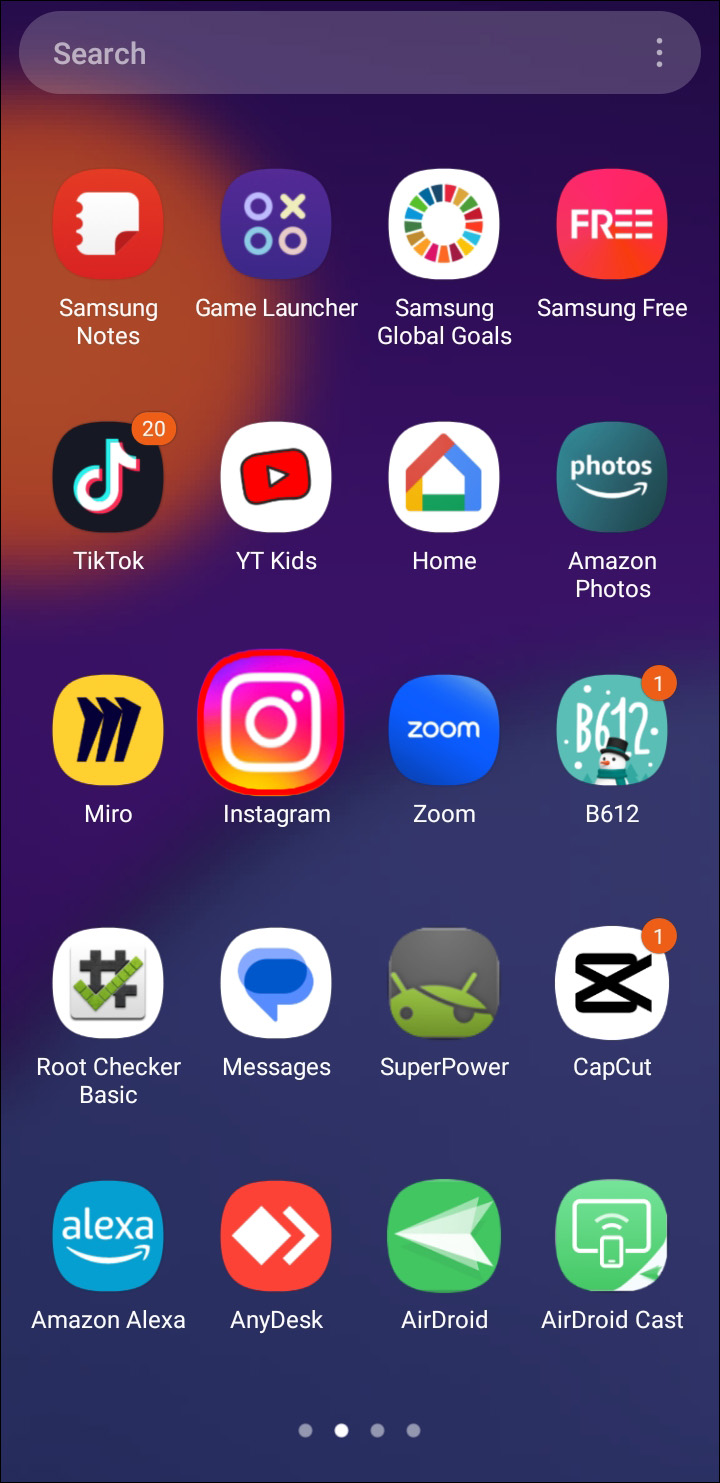Launch Samsung Free
This screenshot has width=720, height=1483.
[612, 224]
